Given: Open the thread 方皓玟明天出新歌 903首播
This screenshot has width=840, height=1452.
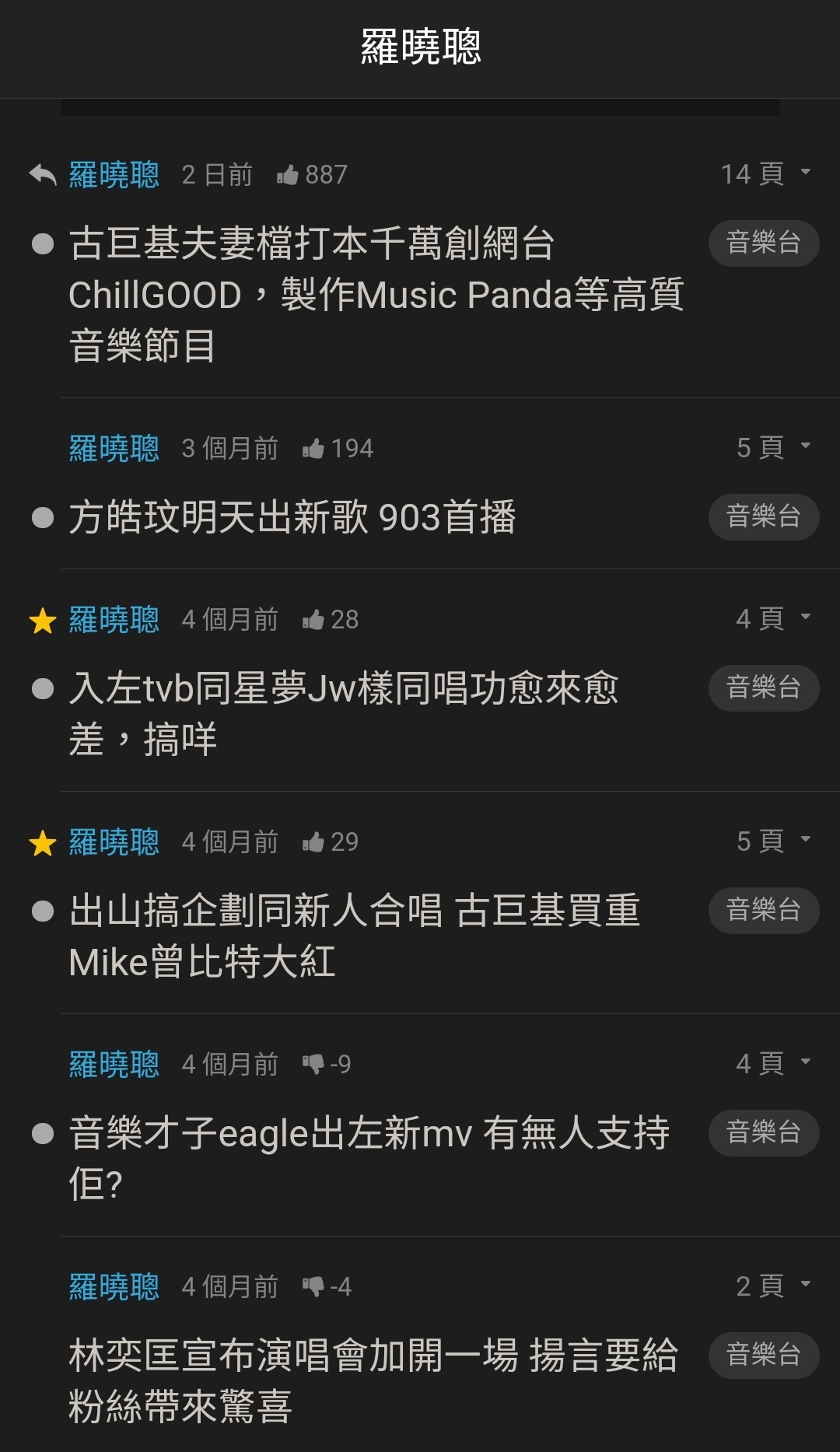Looking at the screenshot, I should 292,517.
